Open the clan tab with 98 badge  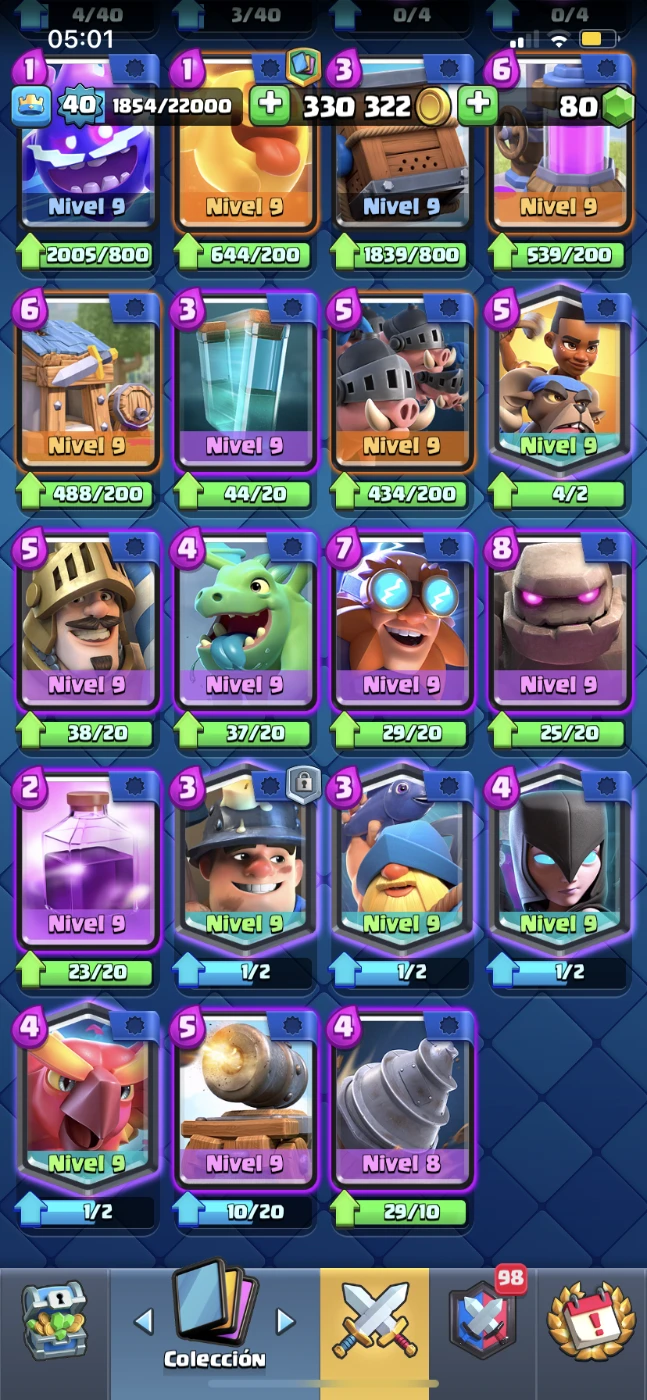[484, 1330]
